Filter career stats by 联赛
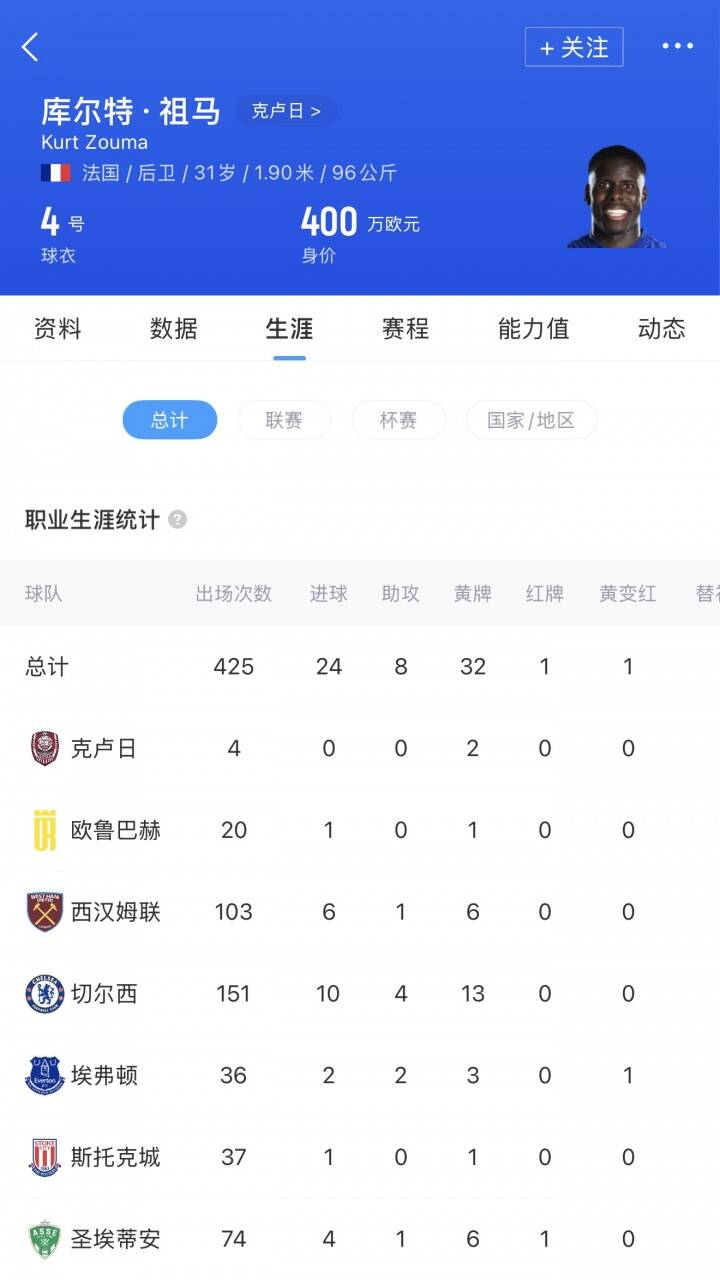Screen dimensions: 720x1280 click(x=284, y=420)
